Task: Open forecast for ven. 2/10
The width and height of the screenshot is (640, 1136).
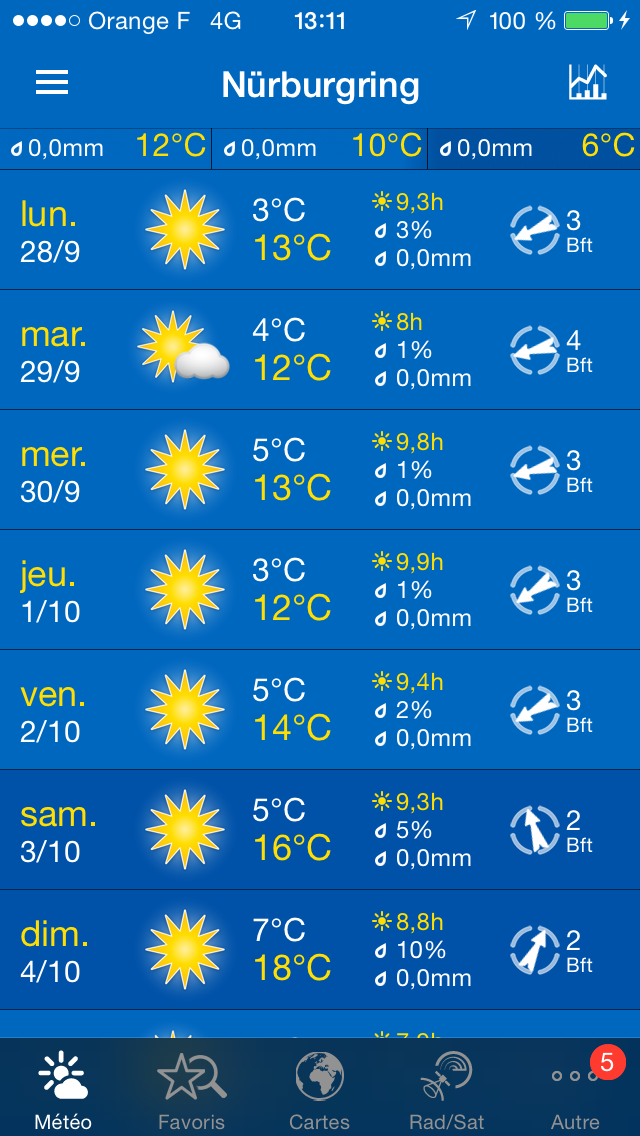Action: [x=320, y=710]
